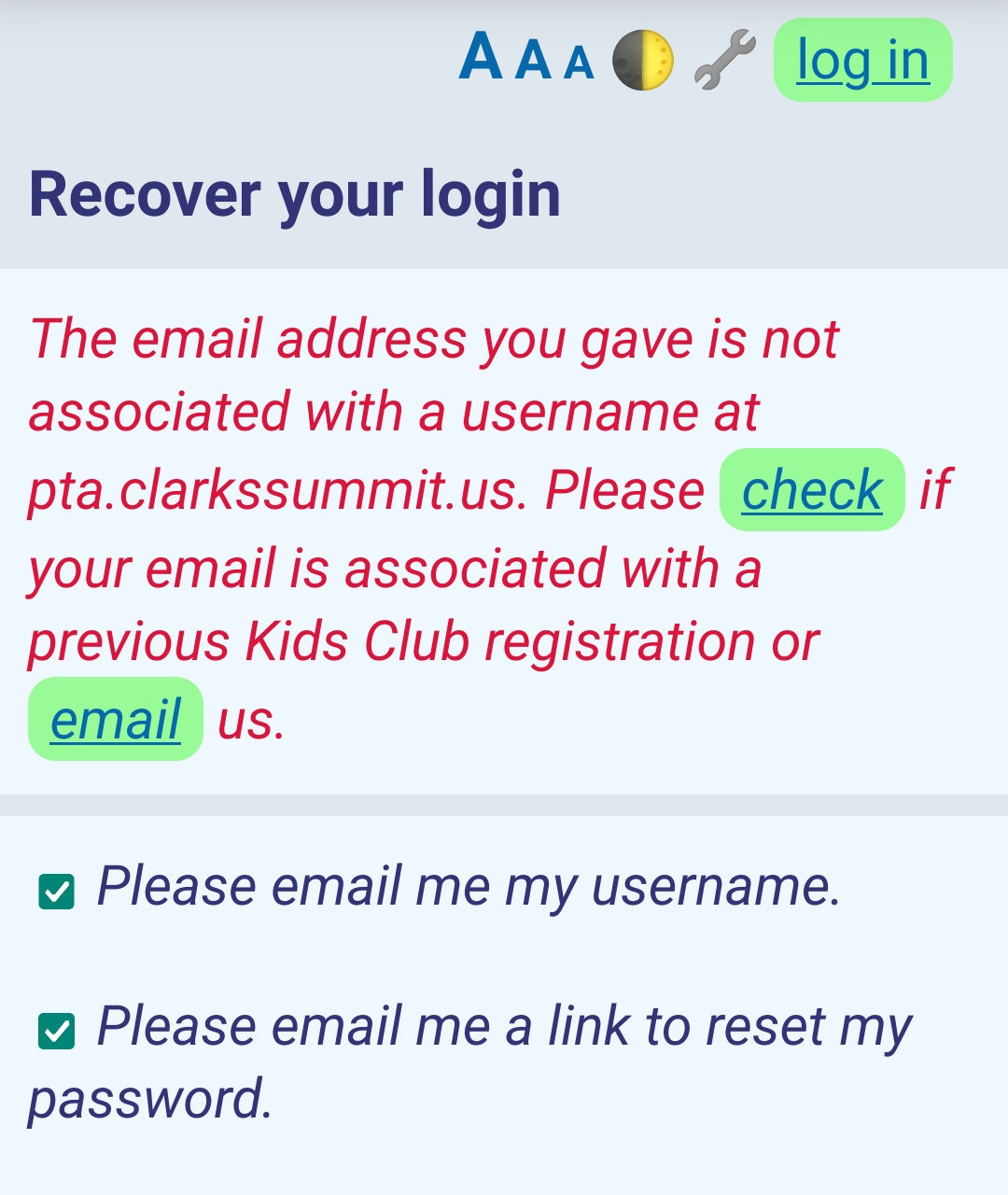Select the smallest font size A
1008x1195 pixels.
[x=579, y=63]
